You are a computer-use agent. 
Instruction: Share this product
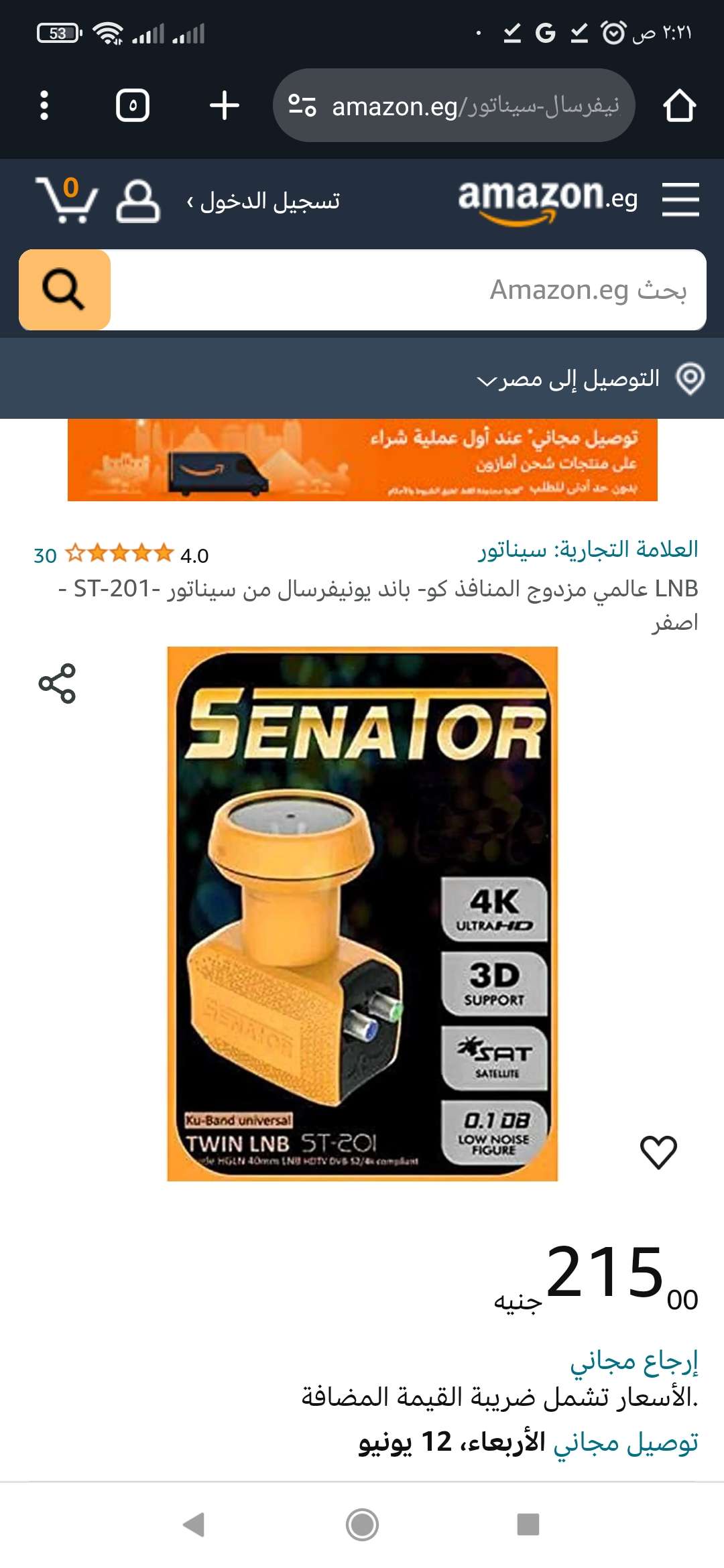tap(57, 683)
